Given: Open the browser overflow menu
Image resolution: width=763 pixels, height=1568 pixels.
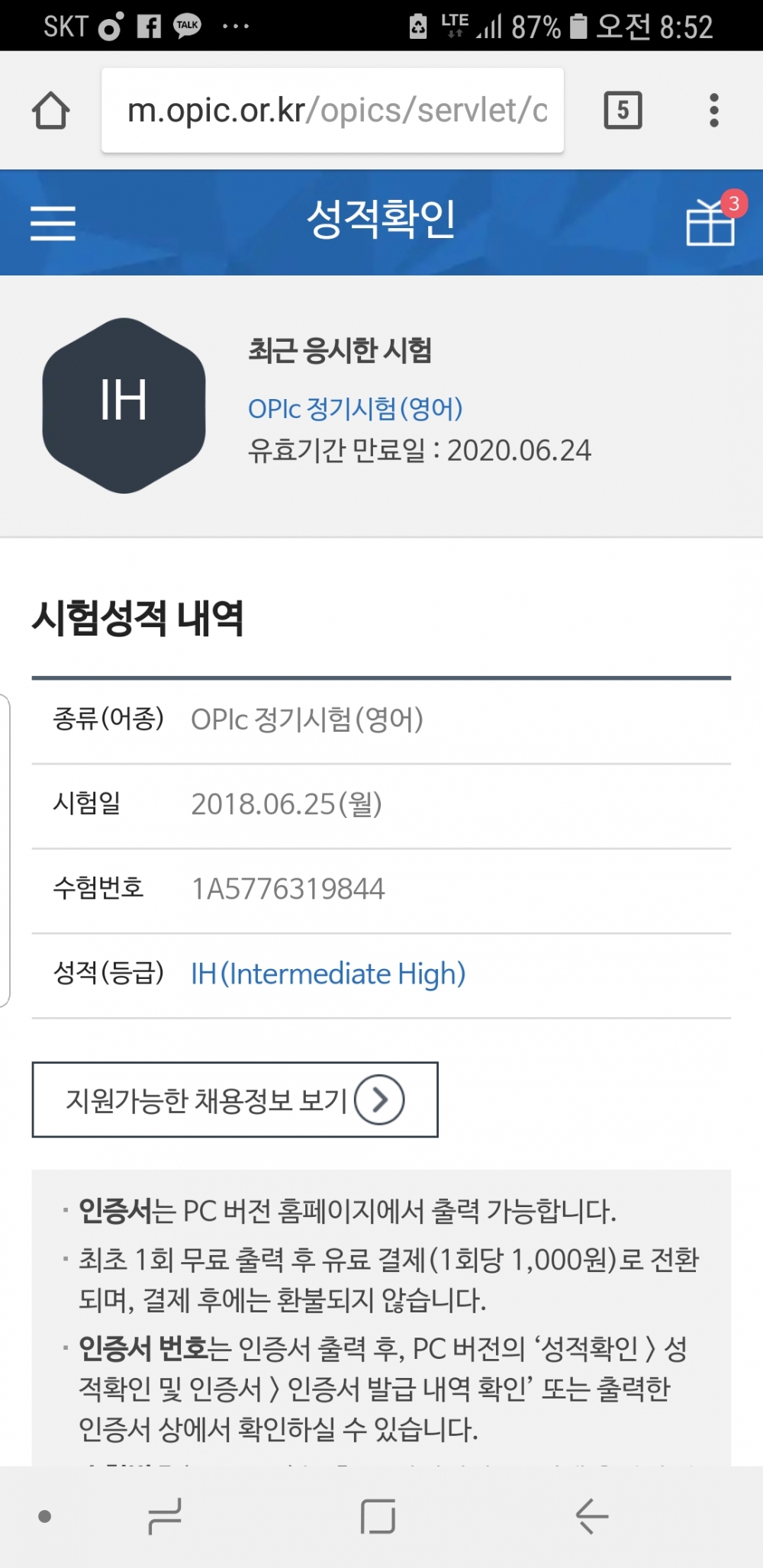Looking at the screenshot, I should point(713,111).
